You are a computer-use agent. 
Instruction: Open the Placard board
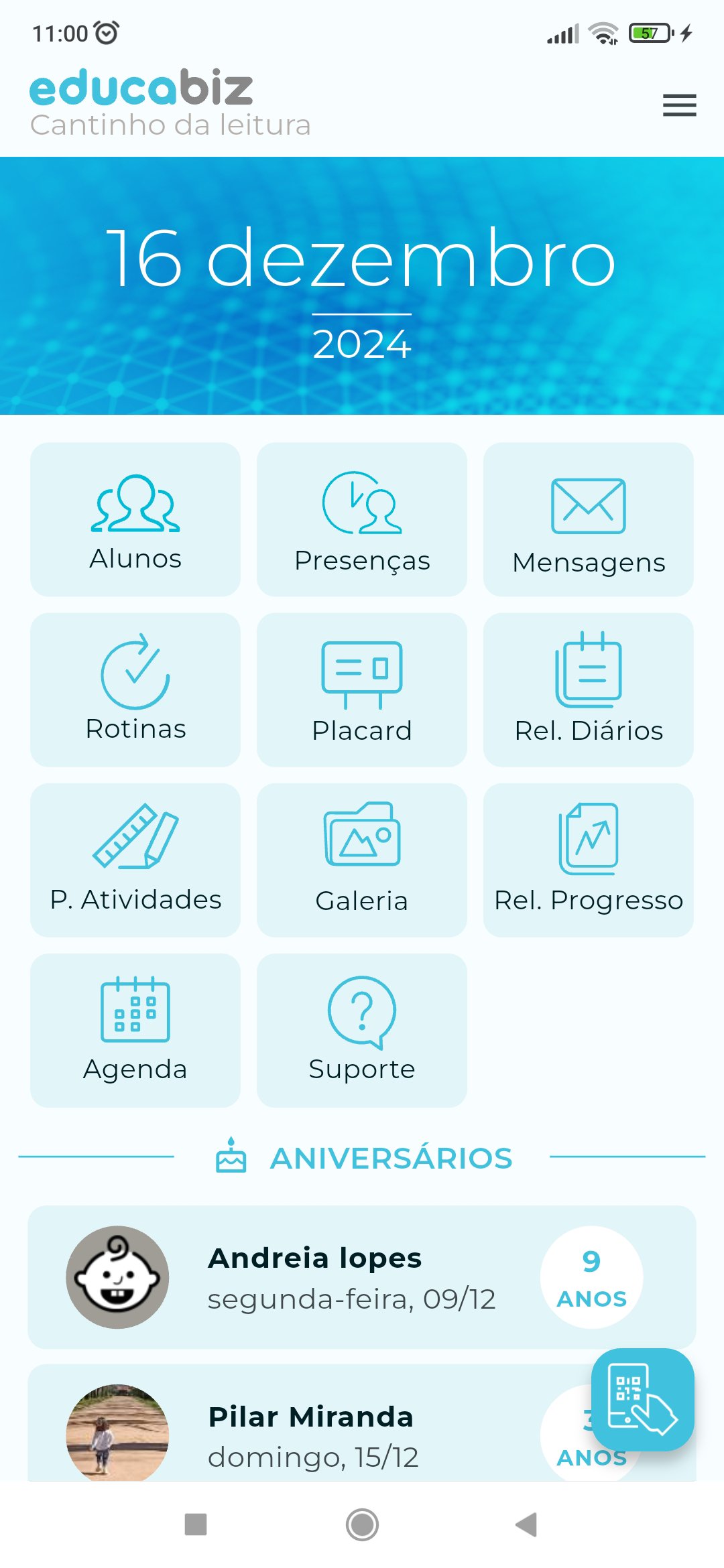362,690
